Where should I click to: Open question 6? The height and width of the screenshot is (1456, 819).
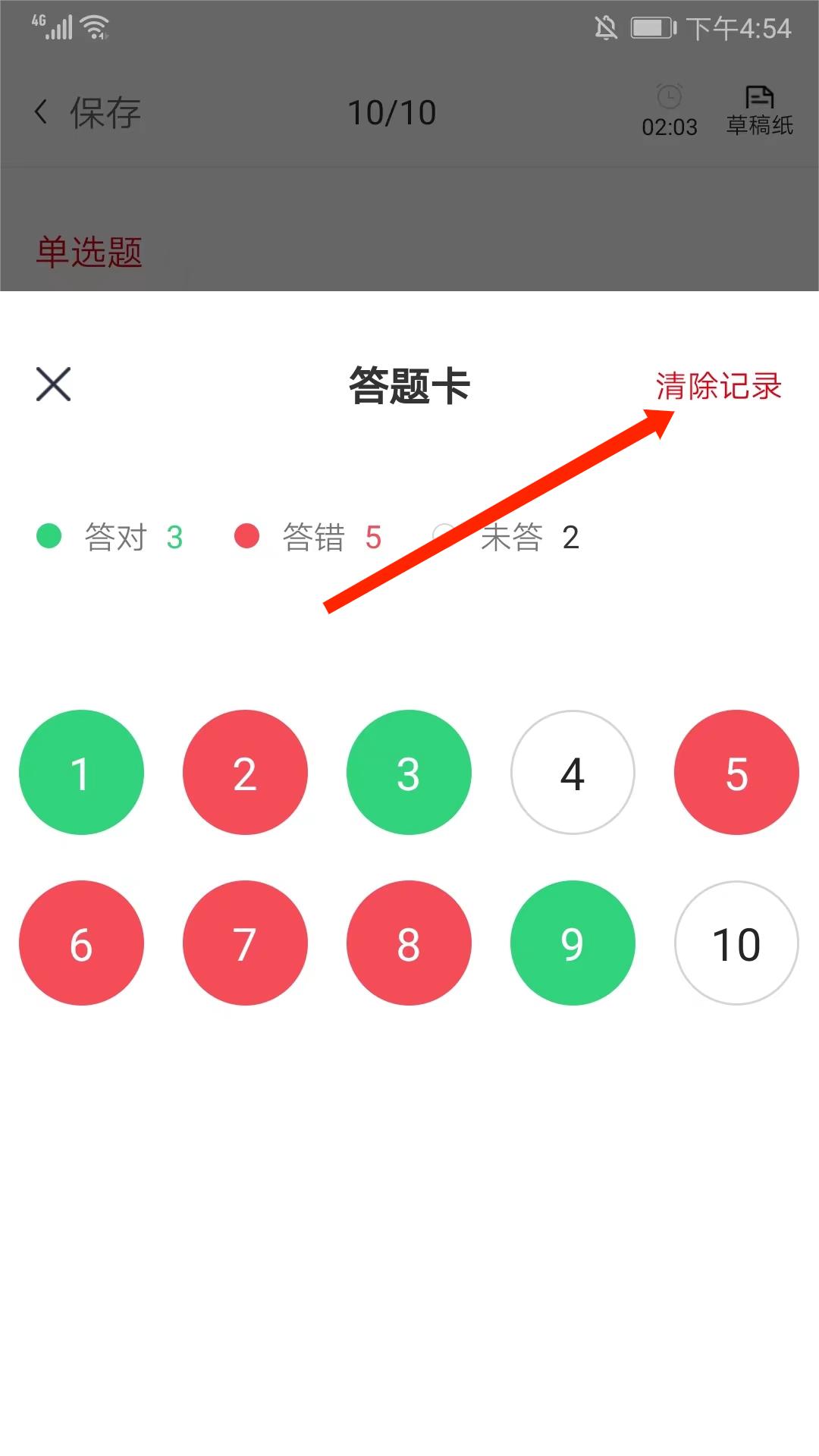click(x=81, y=943)
